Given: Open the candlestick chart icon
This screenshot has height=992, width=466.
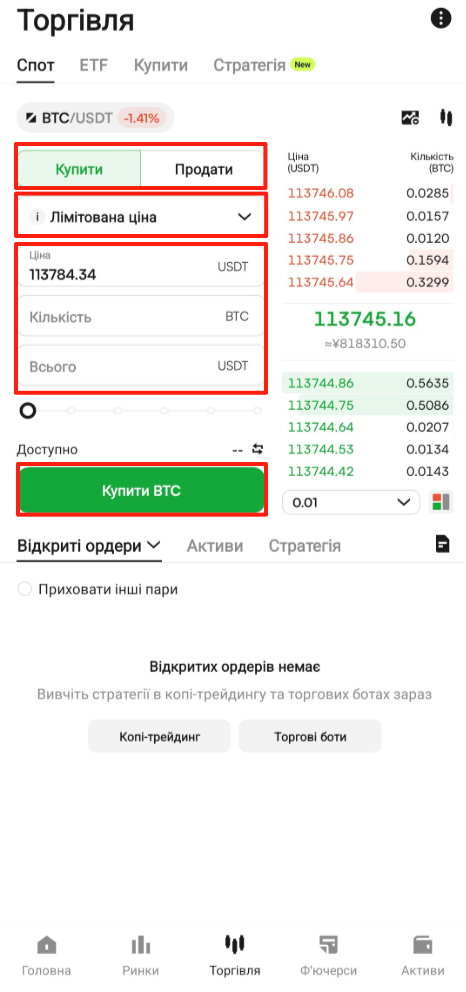Looking at the screenshot, I should pos(446,117).
